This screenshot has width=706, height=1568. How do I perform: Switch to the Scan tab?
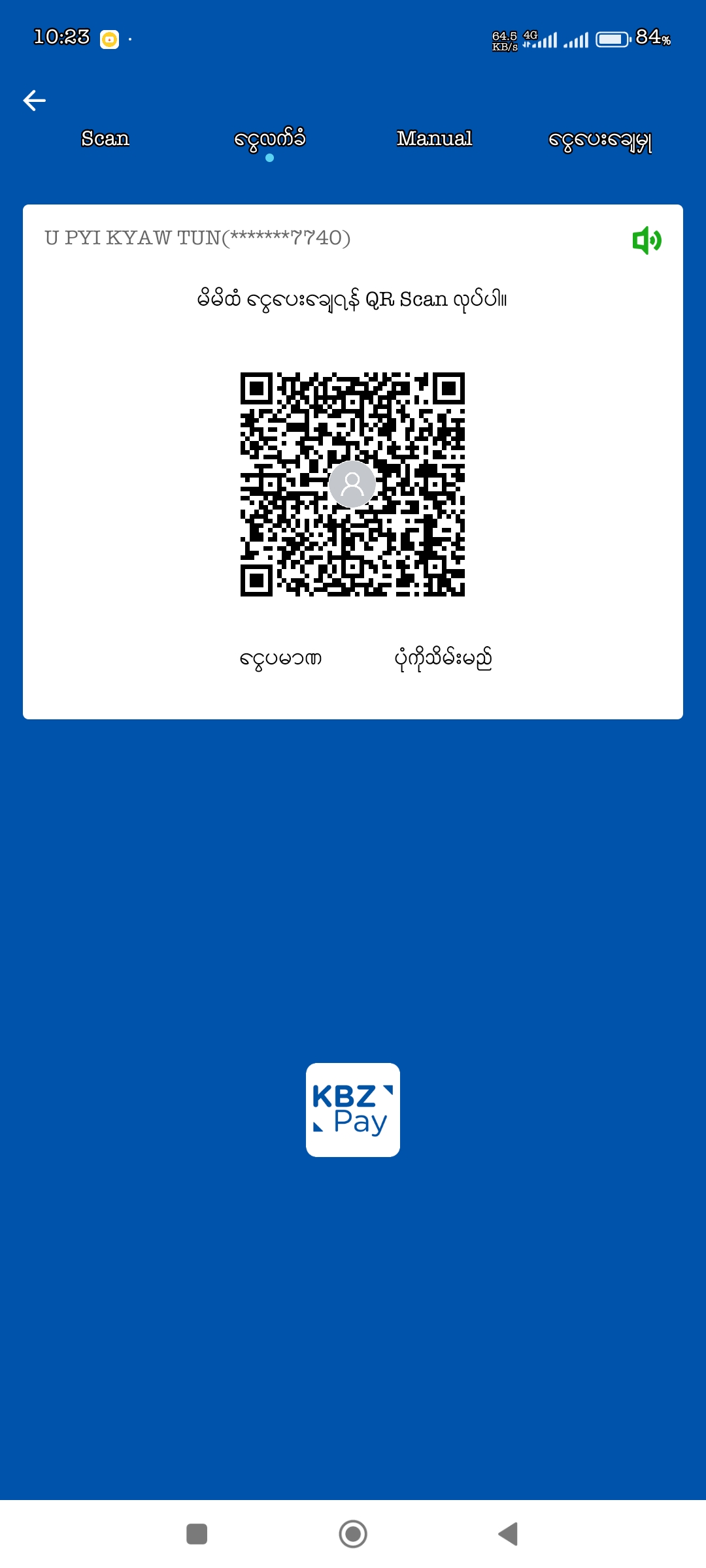[x=105, y=139]
